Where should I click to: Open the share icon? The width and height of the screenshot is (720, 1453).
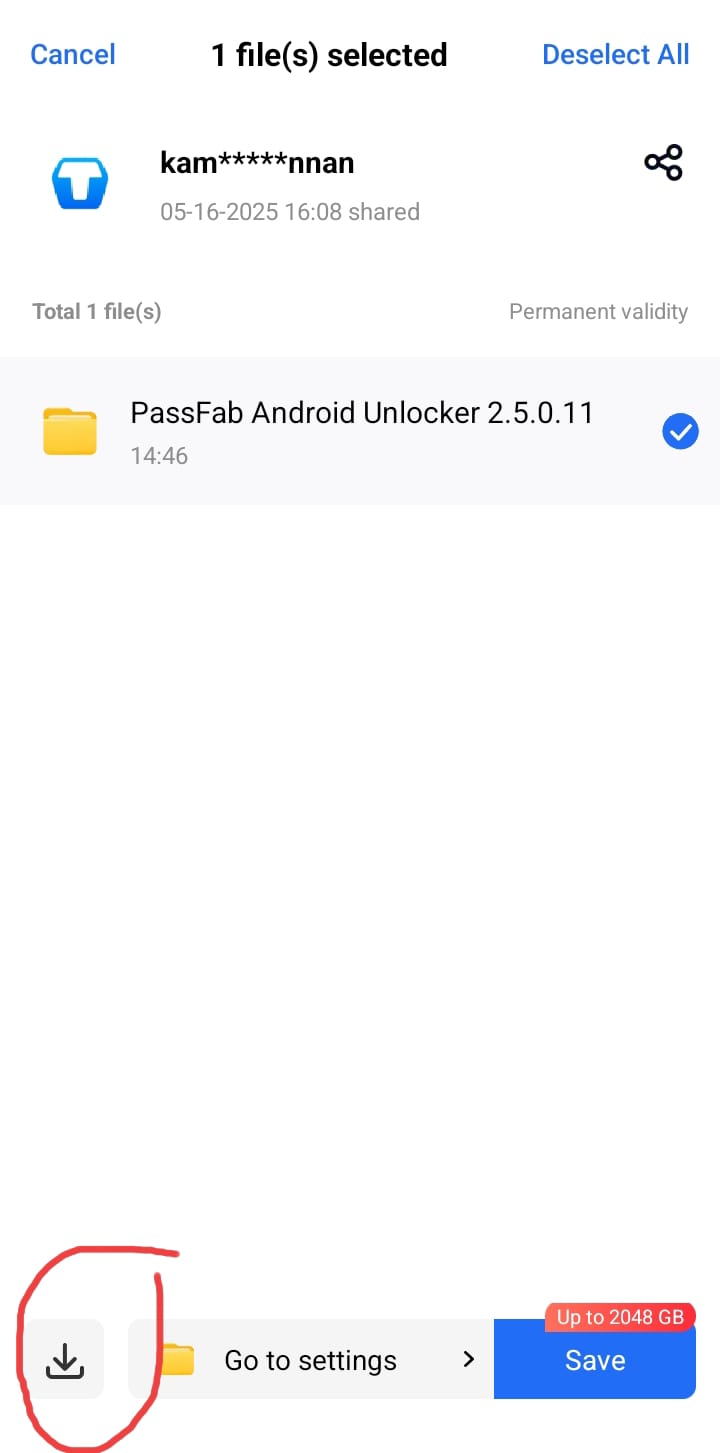663,162
